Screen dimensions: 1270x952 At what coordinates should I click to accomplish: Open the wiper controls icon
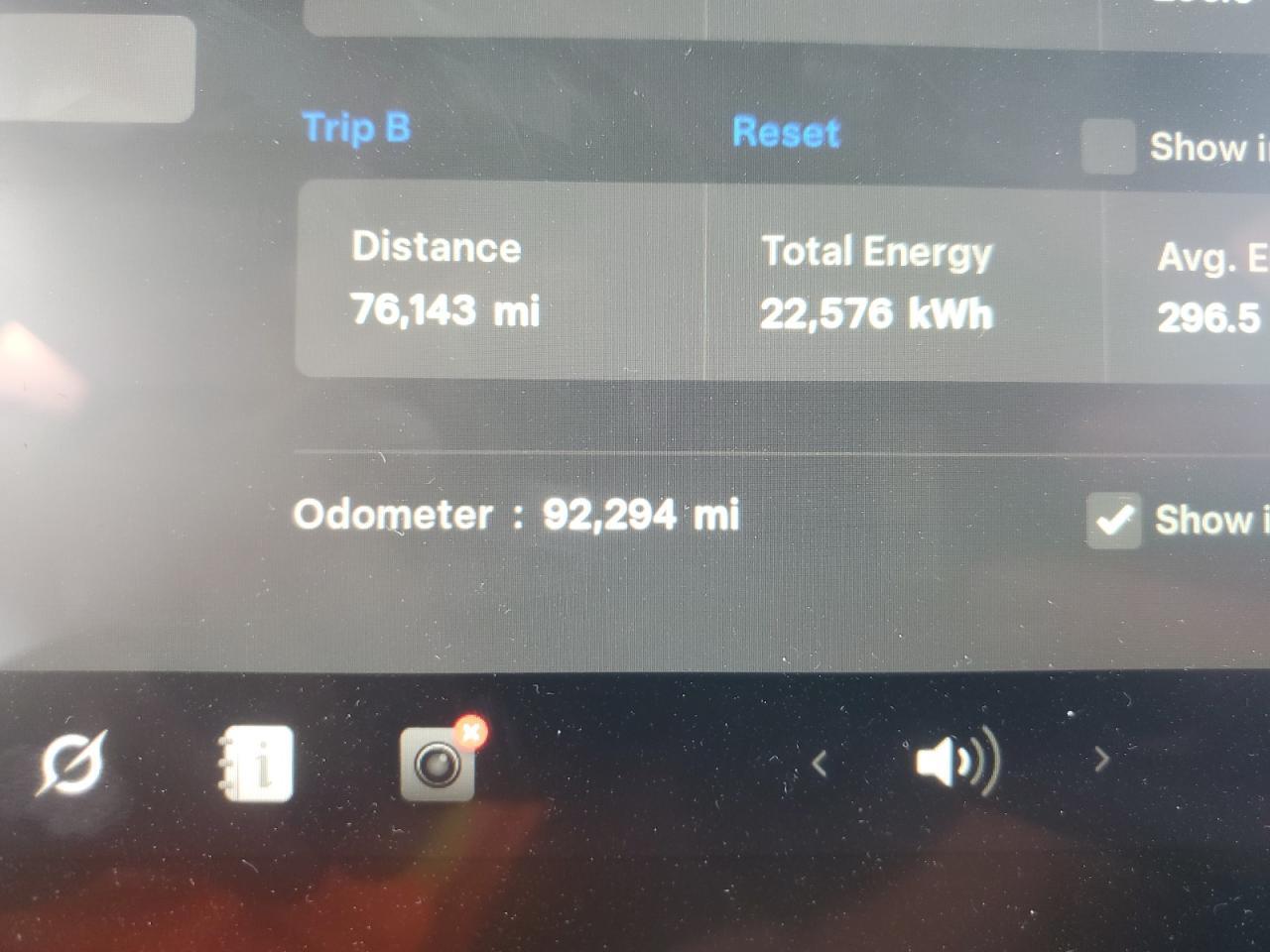point(71,764)
